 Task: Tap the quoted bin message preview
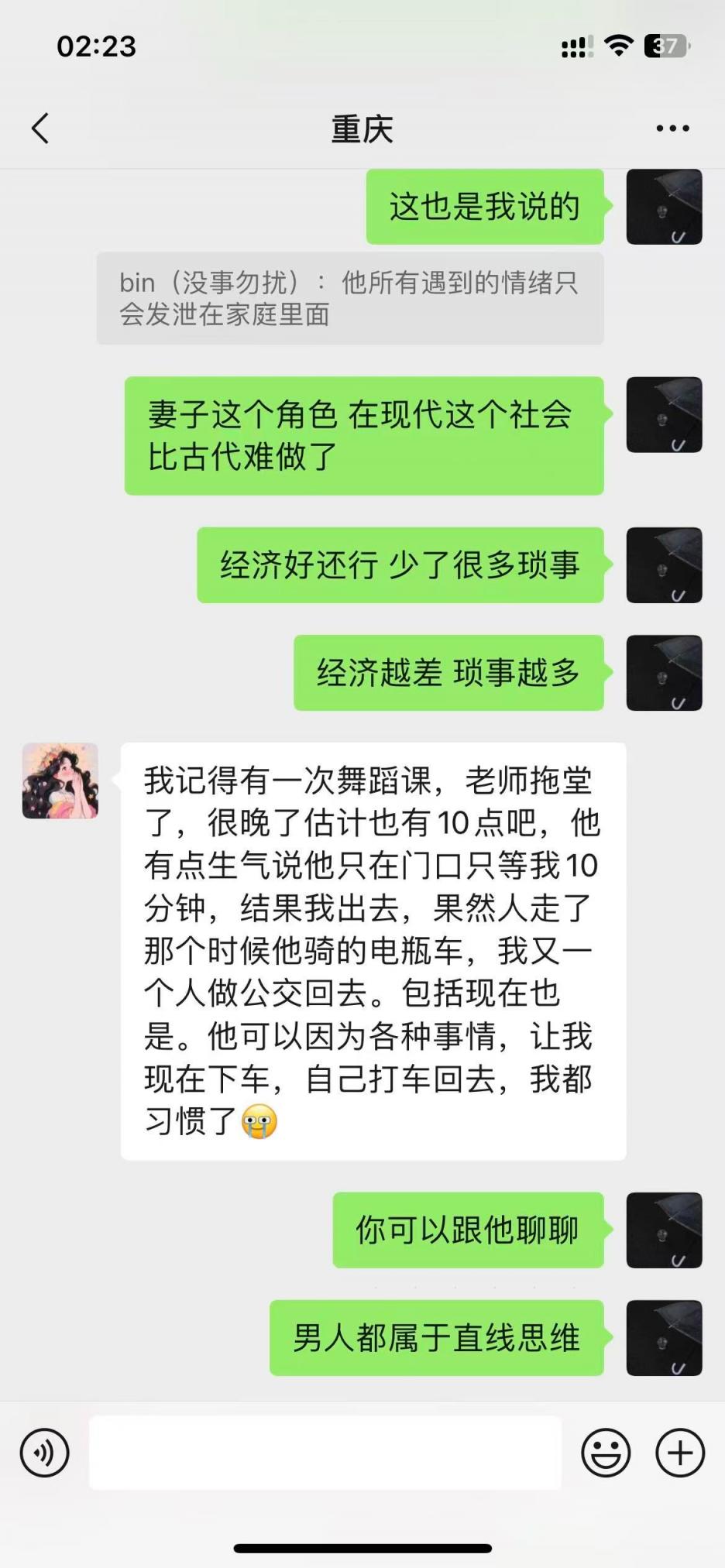point(349,298)
